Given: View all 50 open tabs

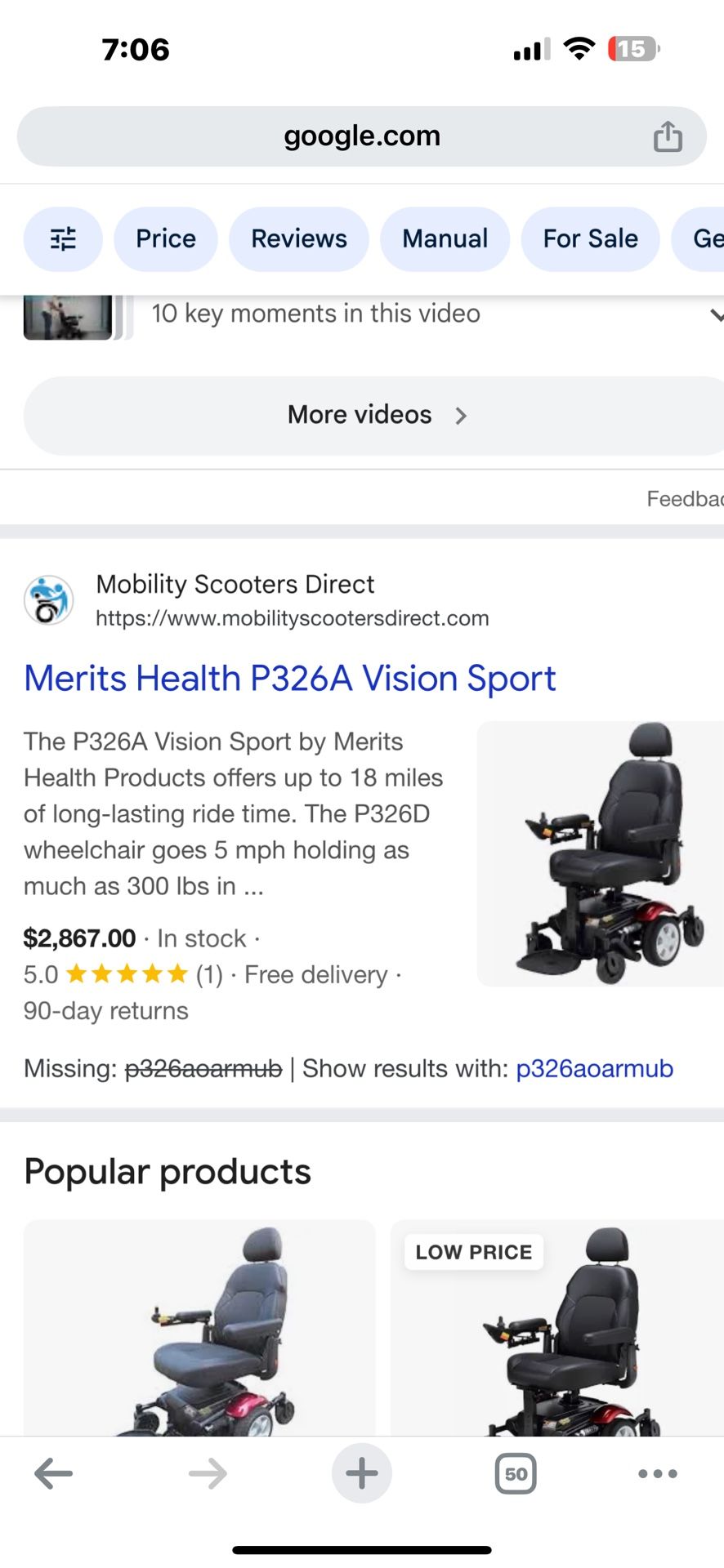Looking at the screenshot, I should [516, 1474].
